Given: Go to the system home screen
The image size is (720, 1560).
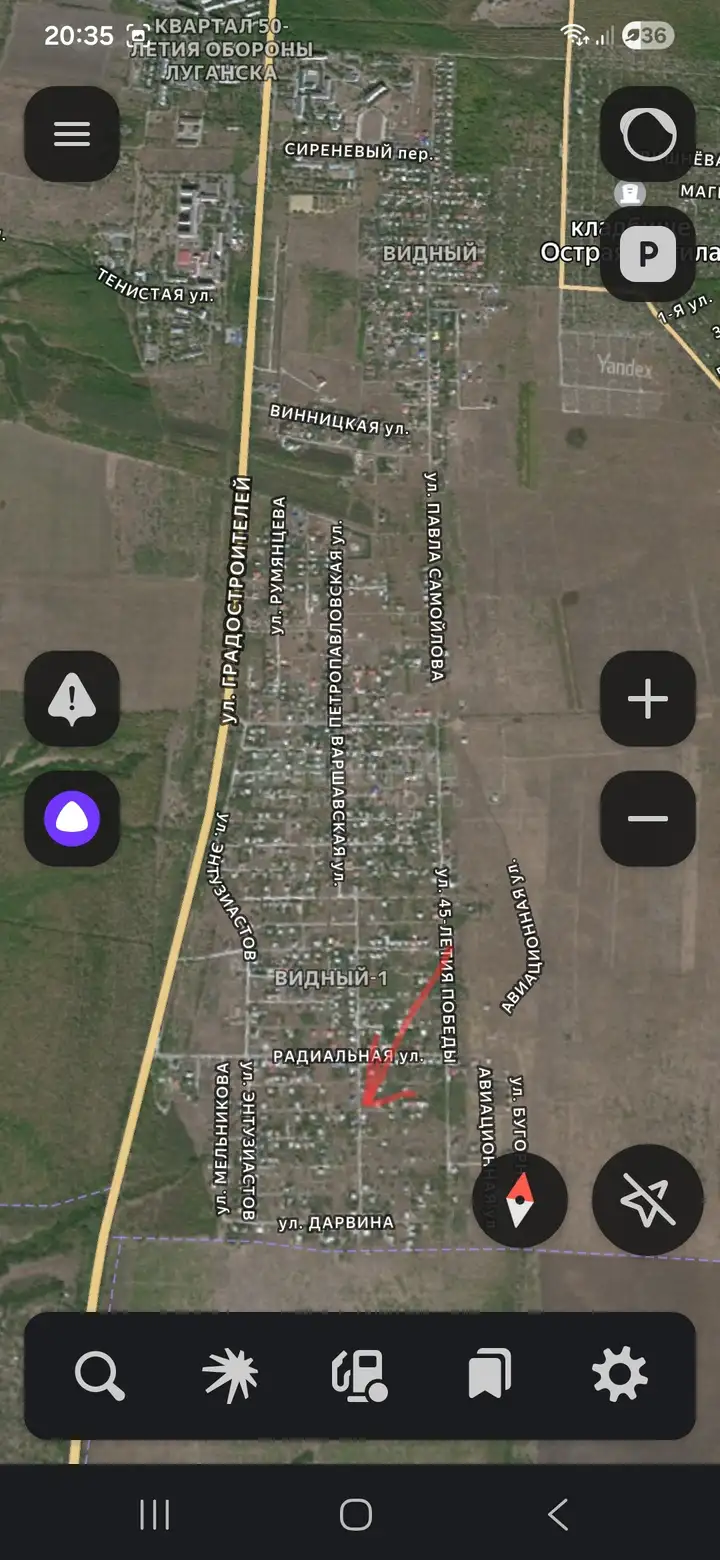Looking at the screenshot, I should [x=356, y=1515].
